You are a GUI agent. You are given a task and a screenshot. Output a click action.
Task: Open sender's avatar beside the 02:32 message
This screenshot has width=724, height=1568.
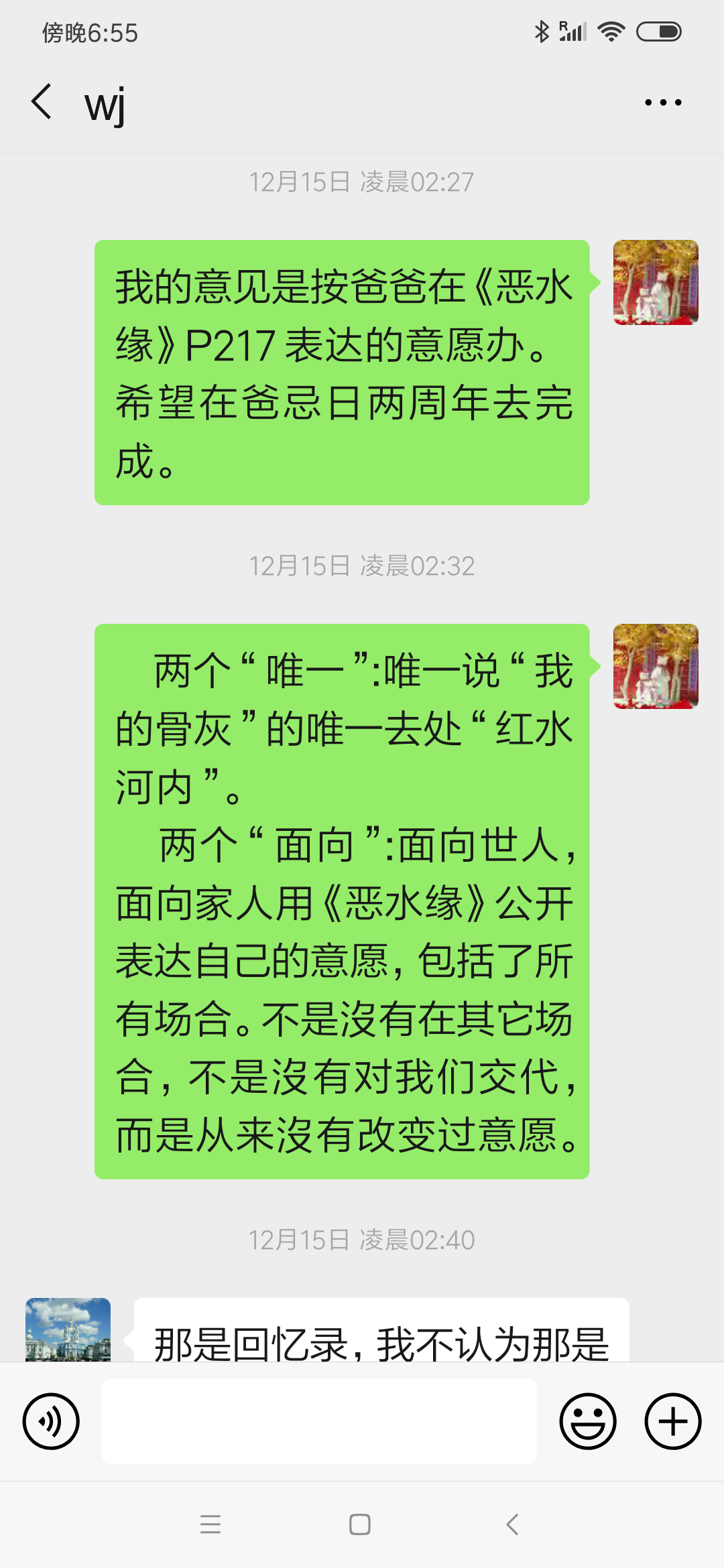tap(656, 666)
